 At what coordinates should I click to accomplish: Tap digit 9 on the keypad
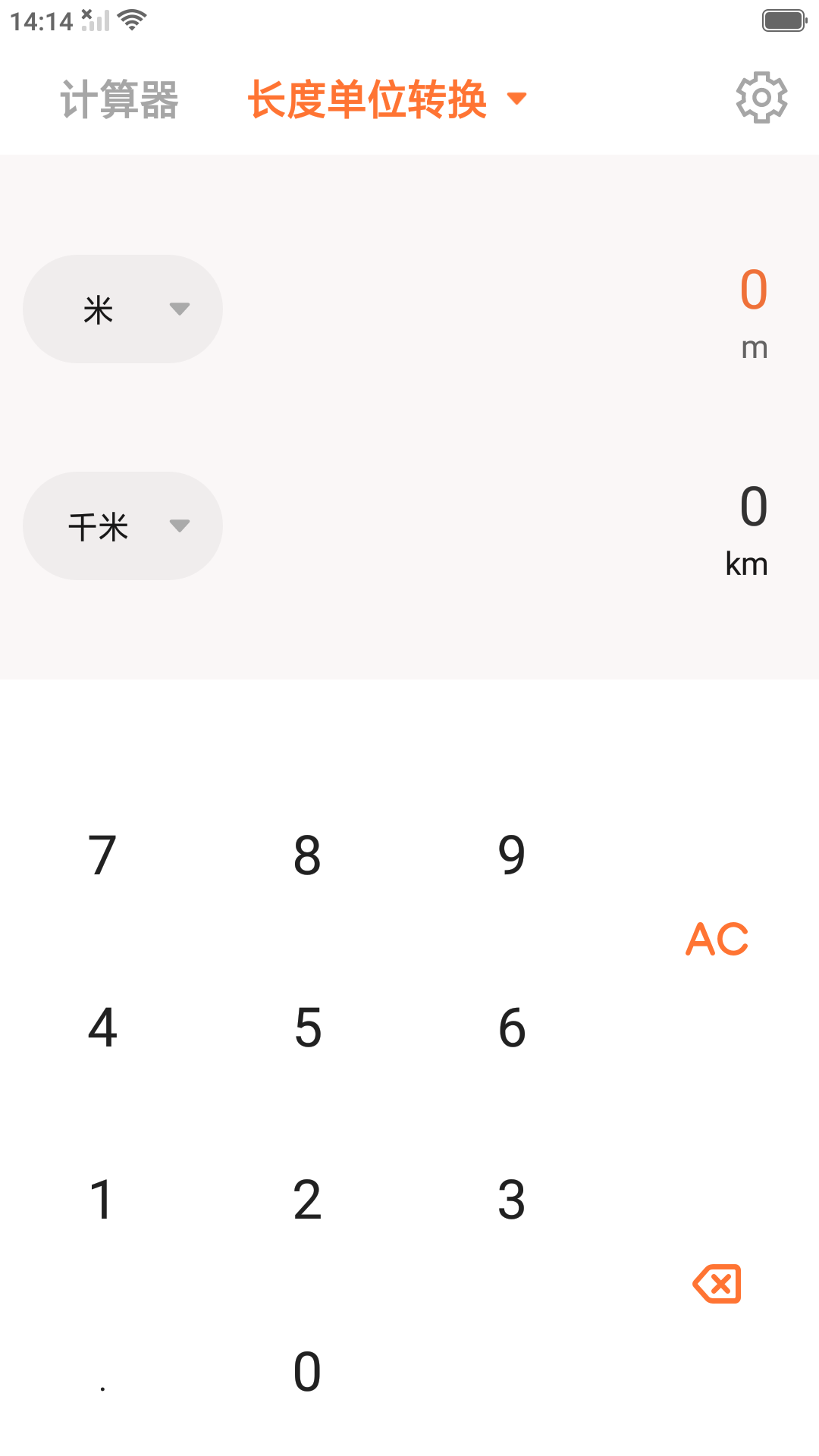(x=512, y=856)
